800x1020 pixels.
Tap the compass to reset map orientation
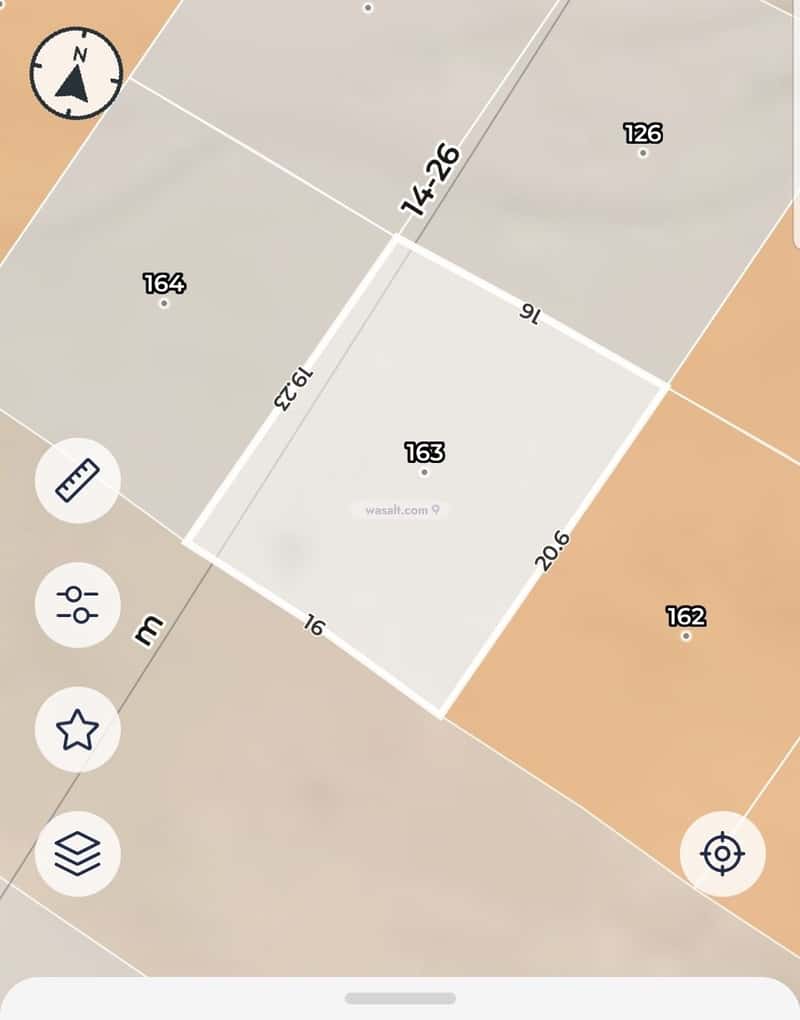coord(76,73)
